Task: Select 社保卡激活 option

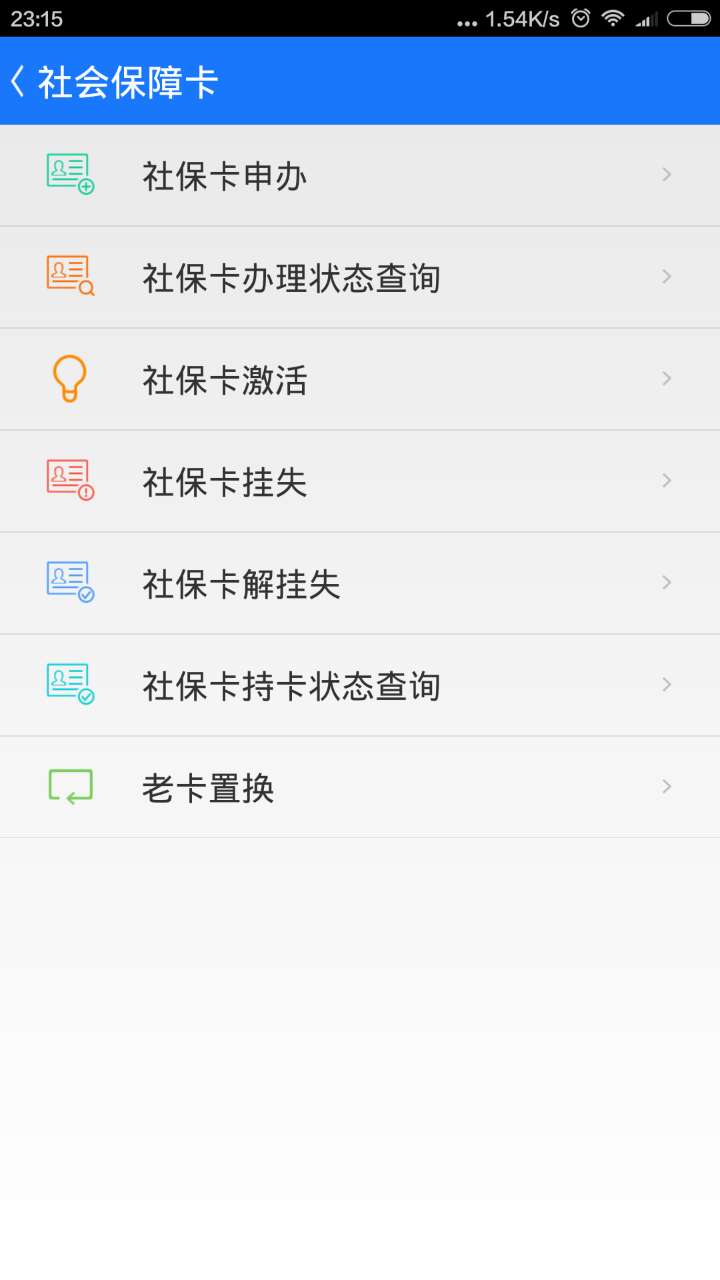Action: coord(360,379)
